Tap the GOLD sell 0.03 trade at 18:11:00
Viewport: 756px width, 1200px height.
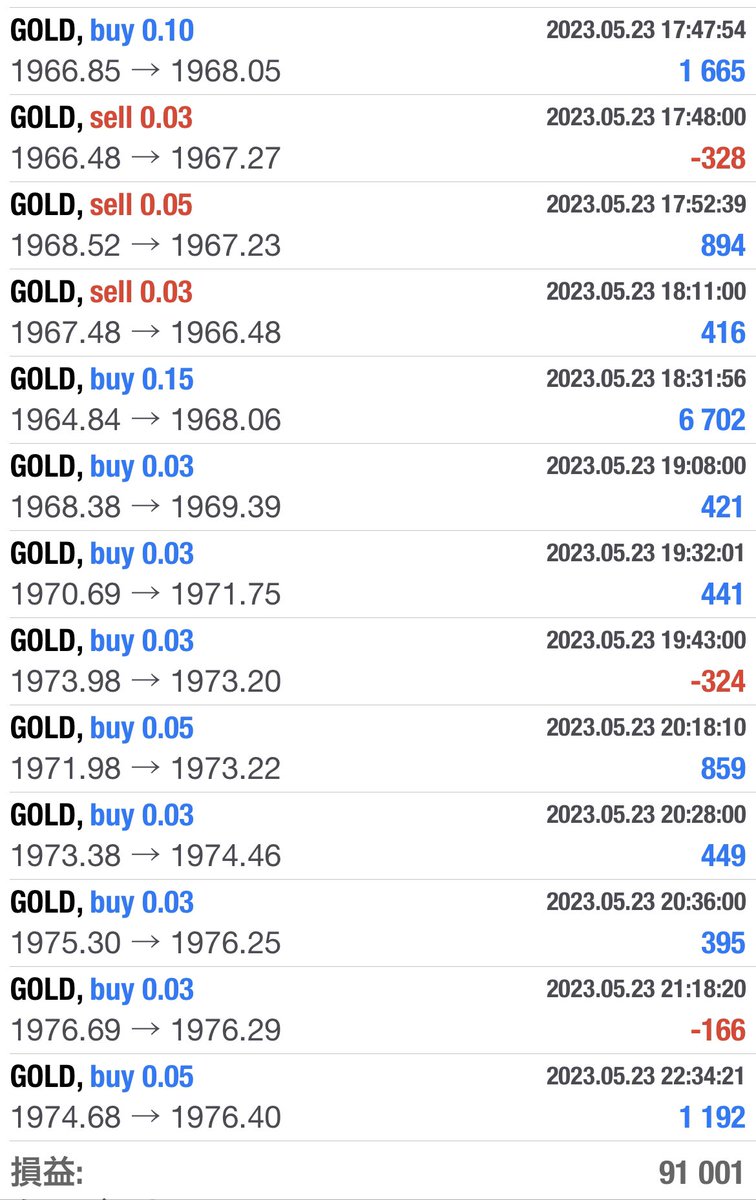coord(378,312)
